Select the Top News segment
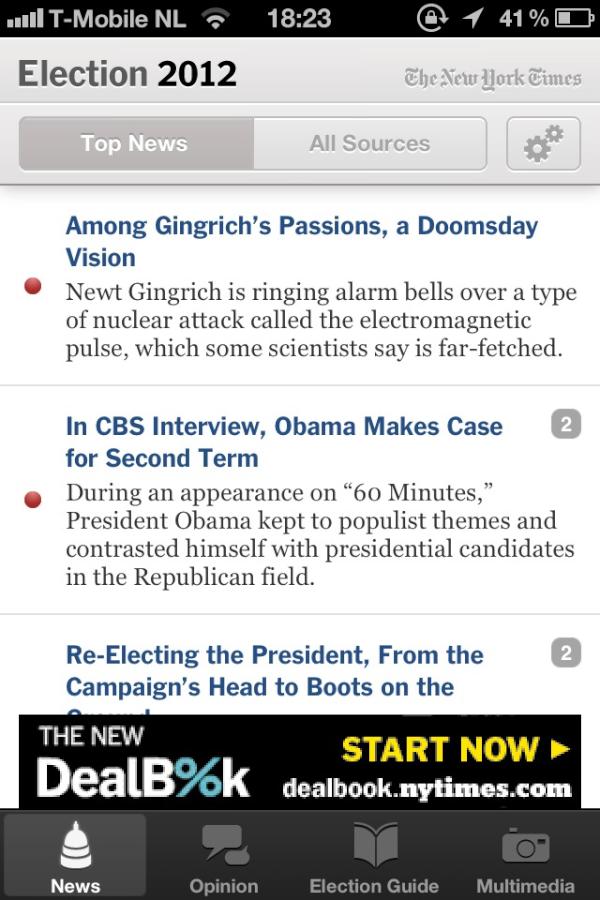Screen dimensions: 600x900 click(x=135, y=144)
